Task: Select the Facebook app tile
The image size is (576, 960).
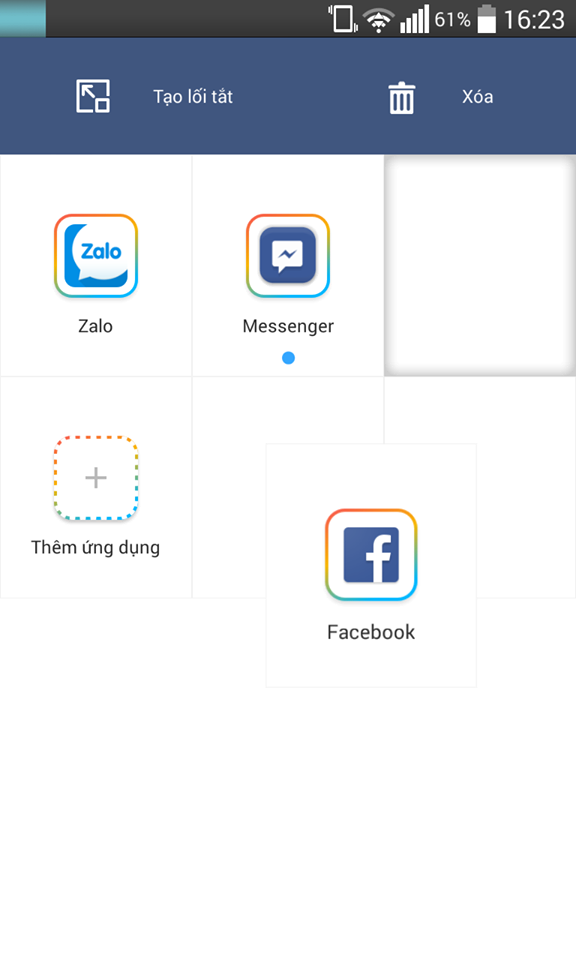Action: 371,565
